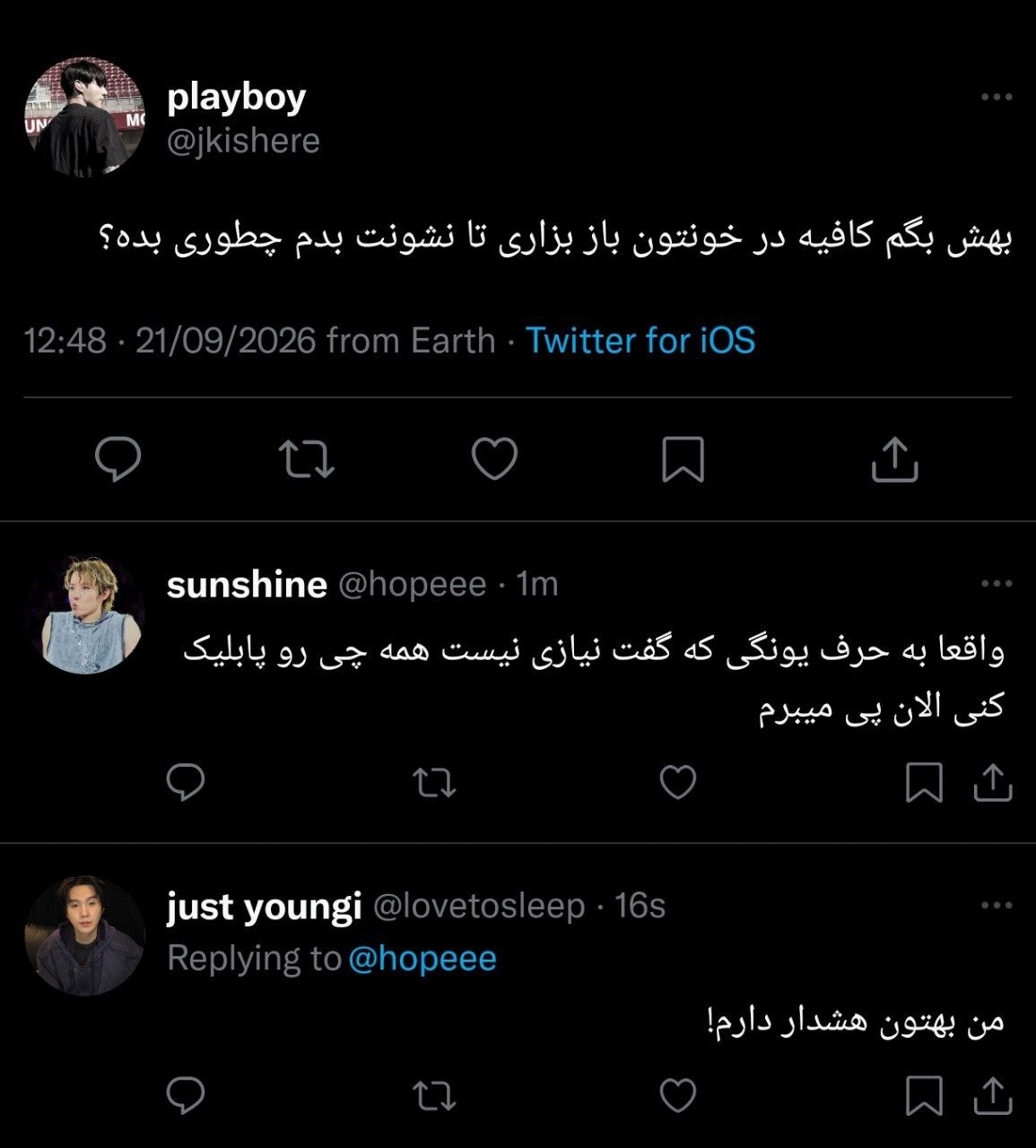
Task: Share playboy's tweet
Action: (894, 459)
